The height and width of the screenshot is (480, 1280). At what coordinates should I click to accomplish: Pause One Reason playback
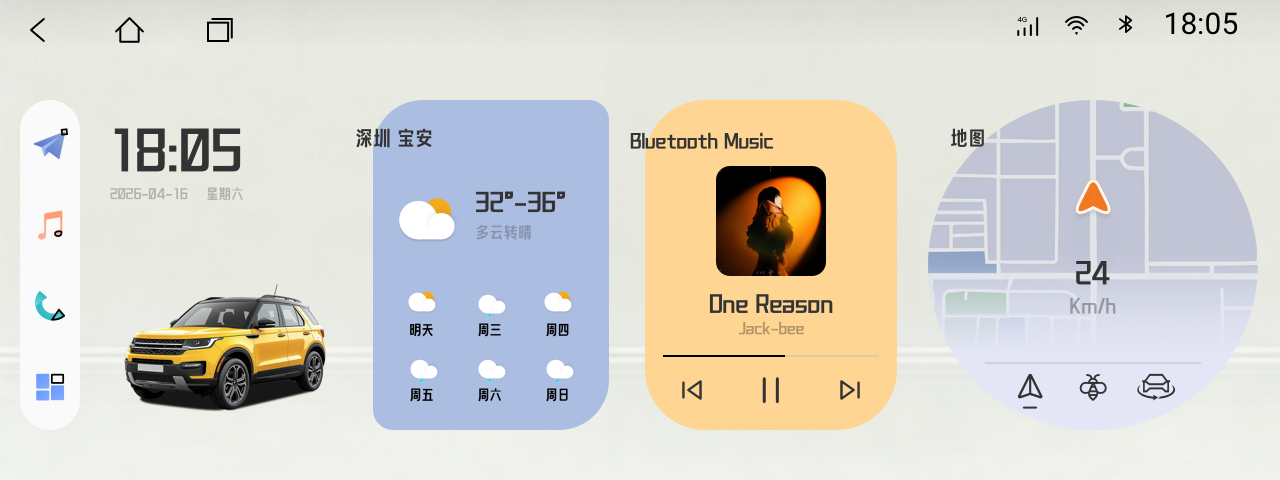pos(770,390)
